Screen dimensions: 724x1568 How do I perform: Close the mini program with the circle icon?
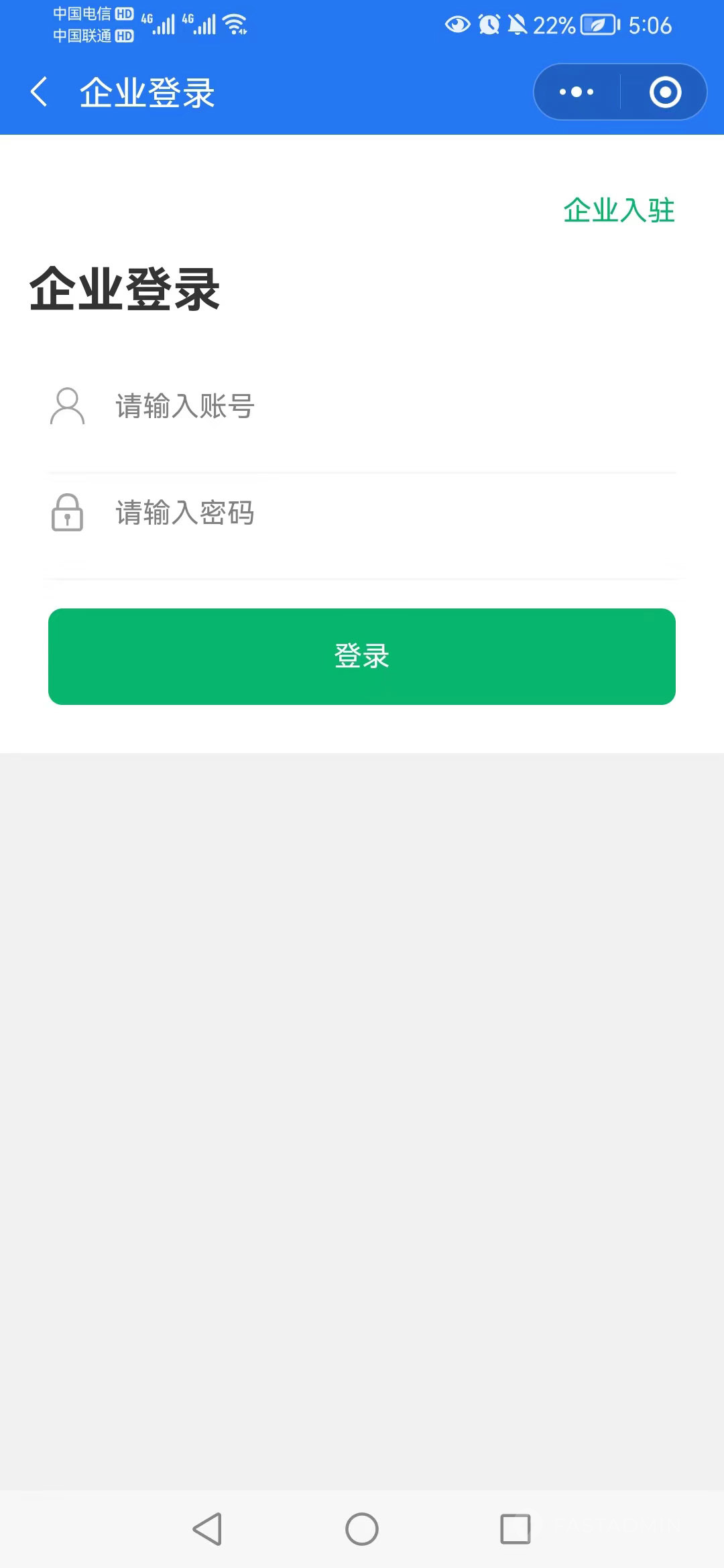665,92
